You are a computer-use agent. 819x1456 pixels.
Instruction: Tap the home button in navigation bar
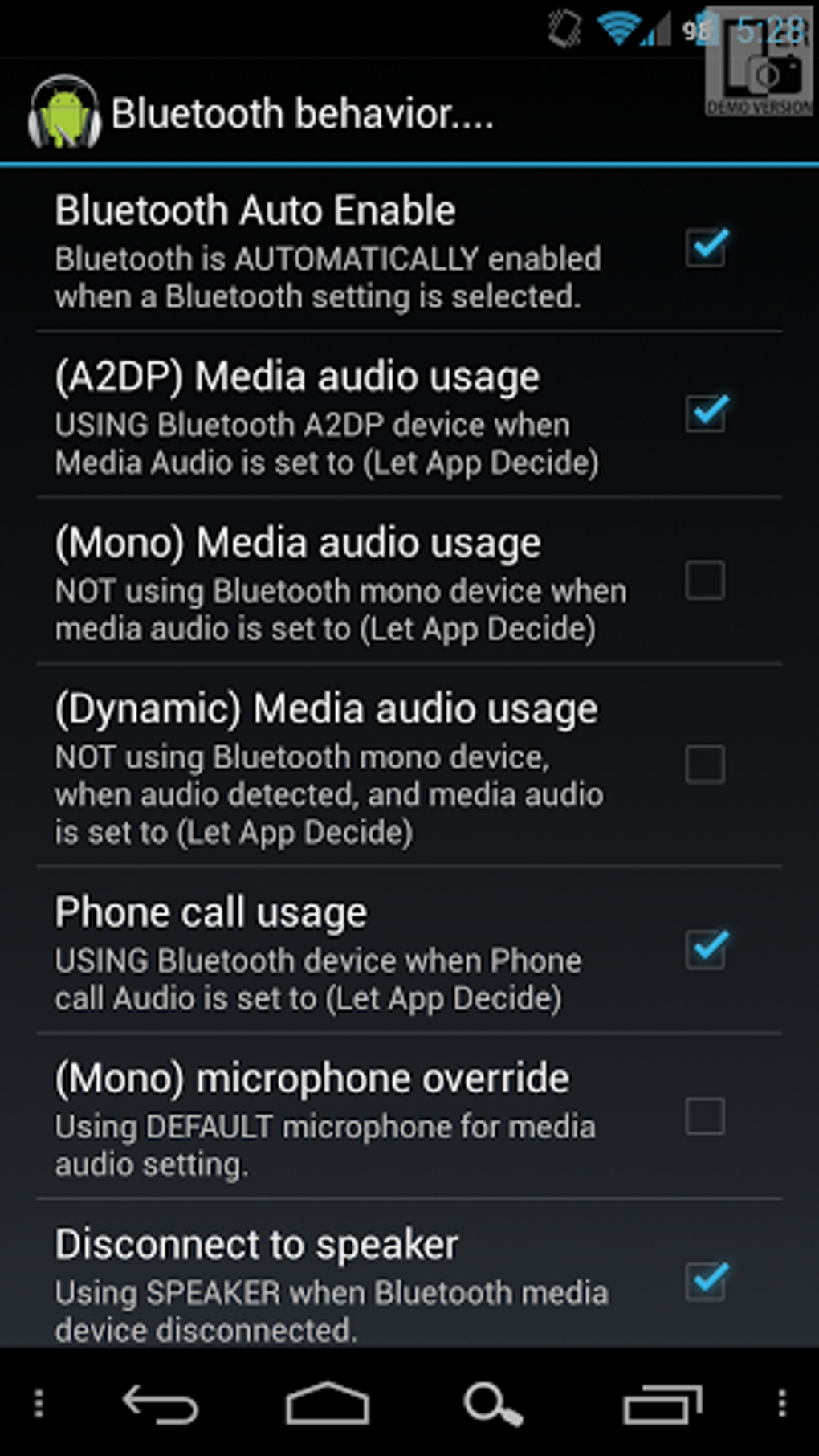point(328,1404)
